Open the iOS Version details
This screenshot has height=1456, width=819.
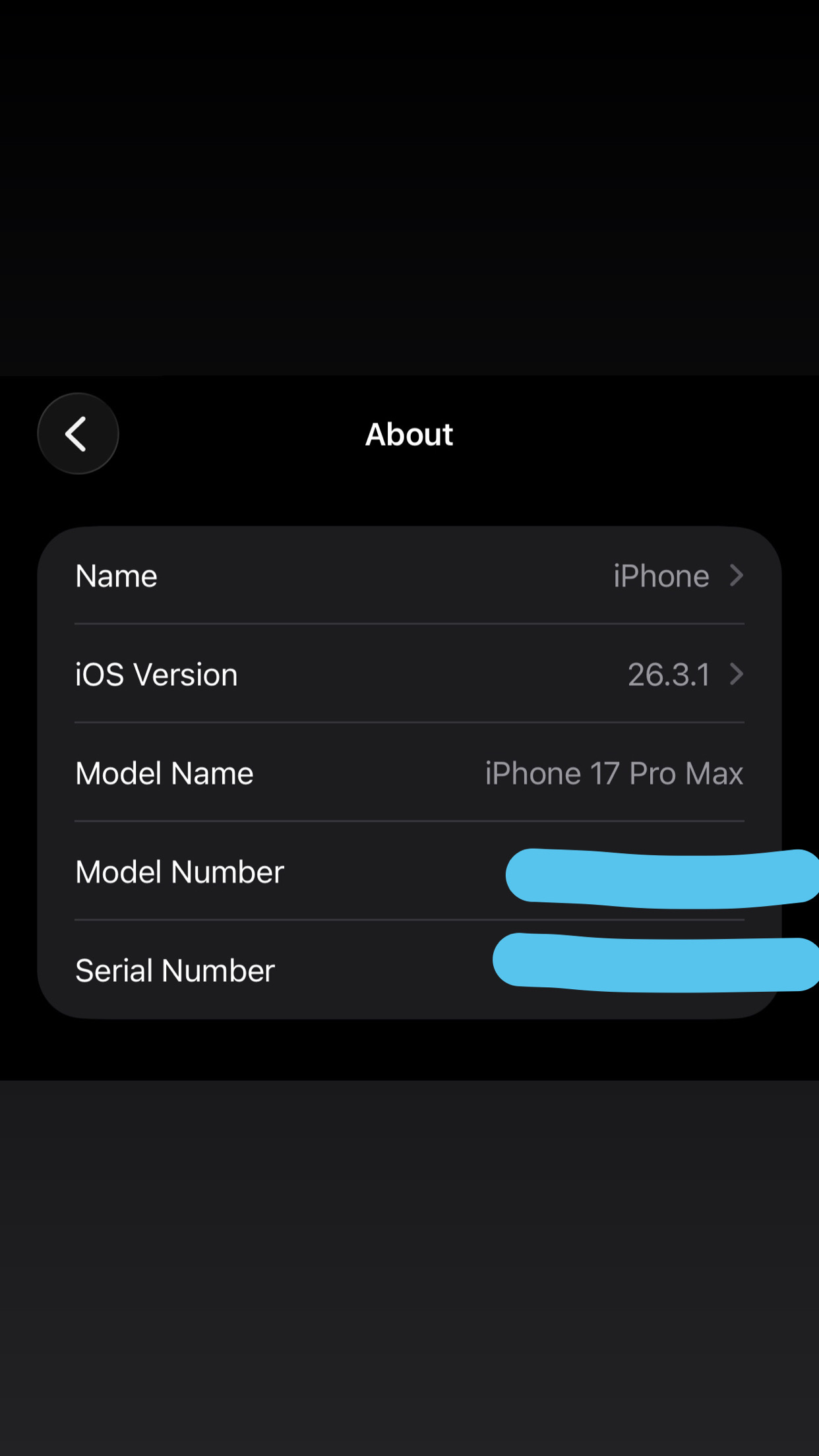point(409,675)
